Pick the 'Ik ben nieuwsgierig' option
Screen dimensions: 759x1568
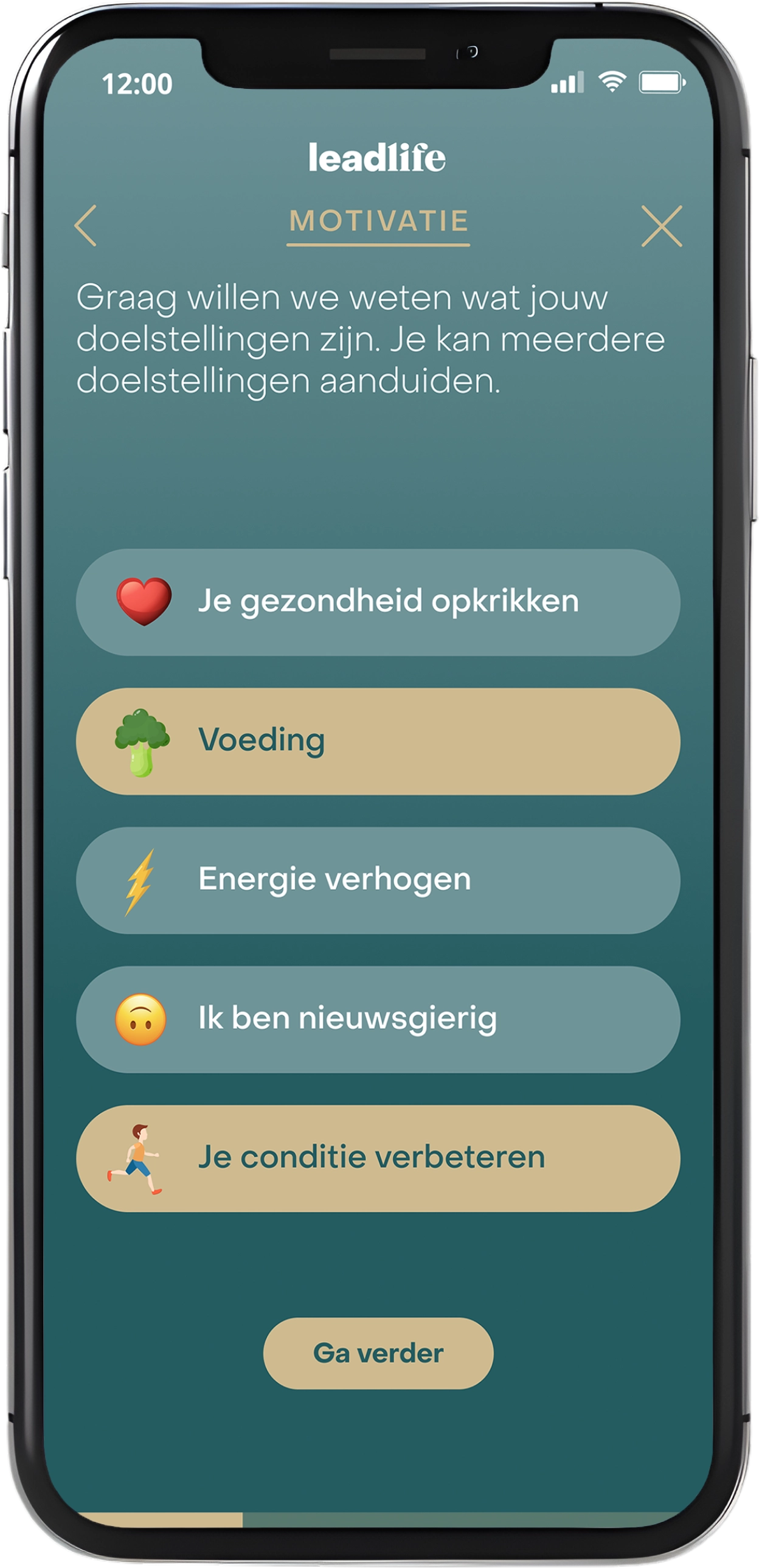pos(378,1019)
